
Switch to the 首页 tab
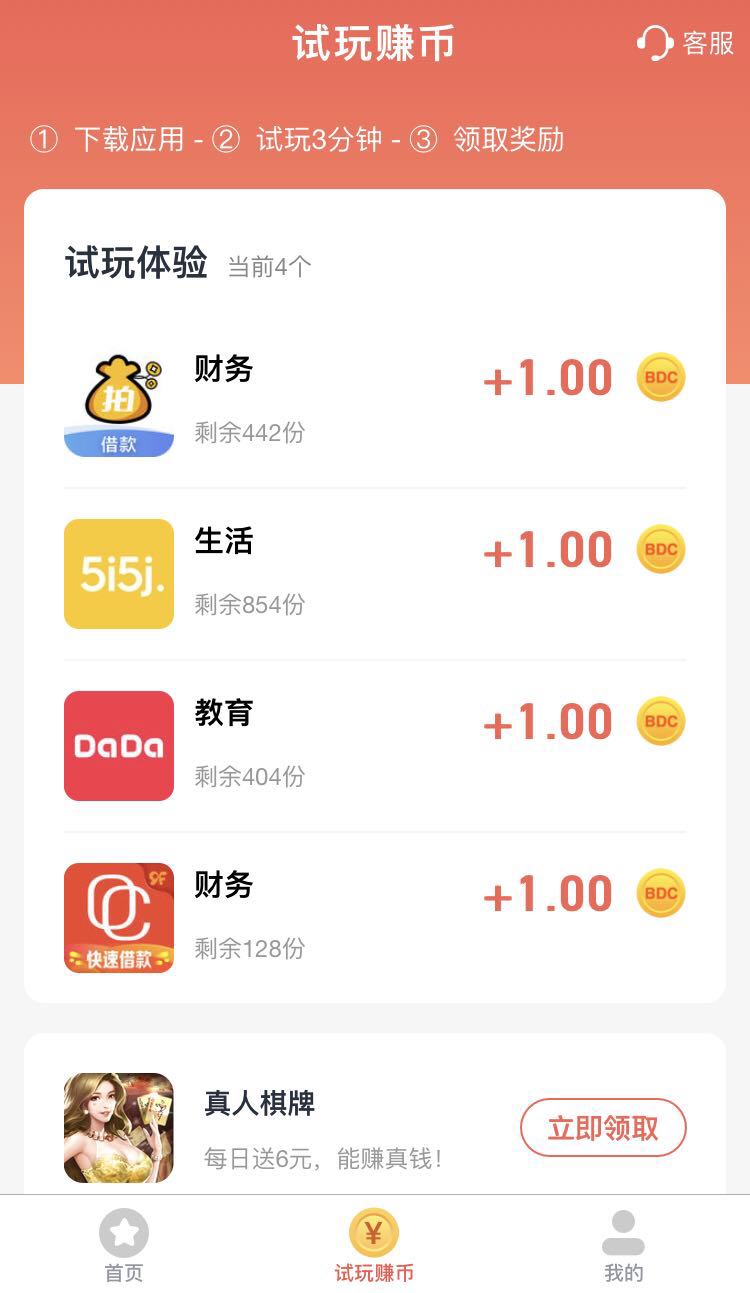124,1246
